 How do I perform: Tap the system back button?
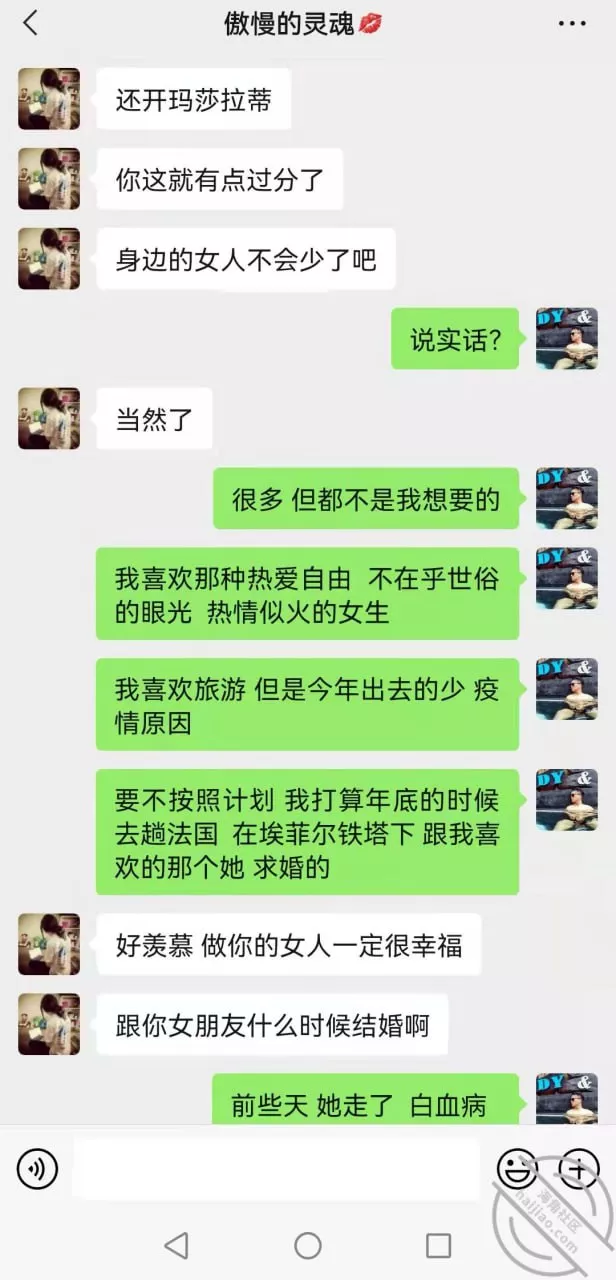pyautogui.click(x=176, y=1245)
